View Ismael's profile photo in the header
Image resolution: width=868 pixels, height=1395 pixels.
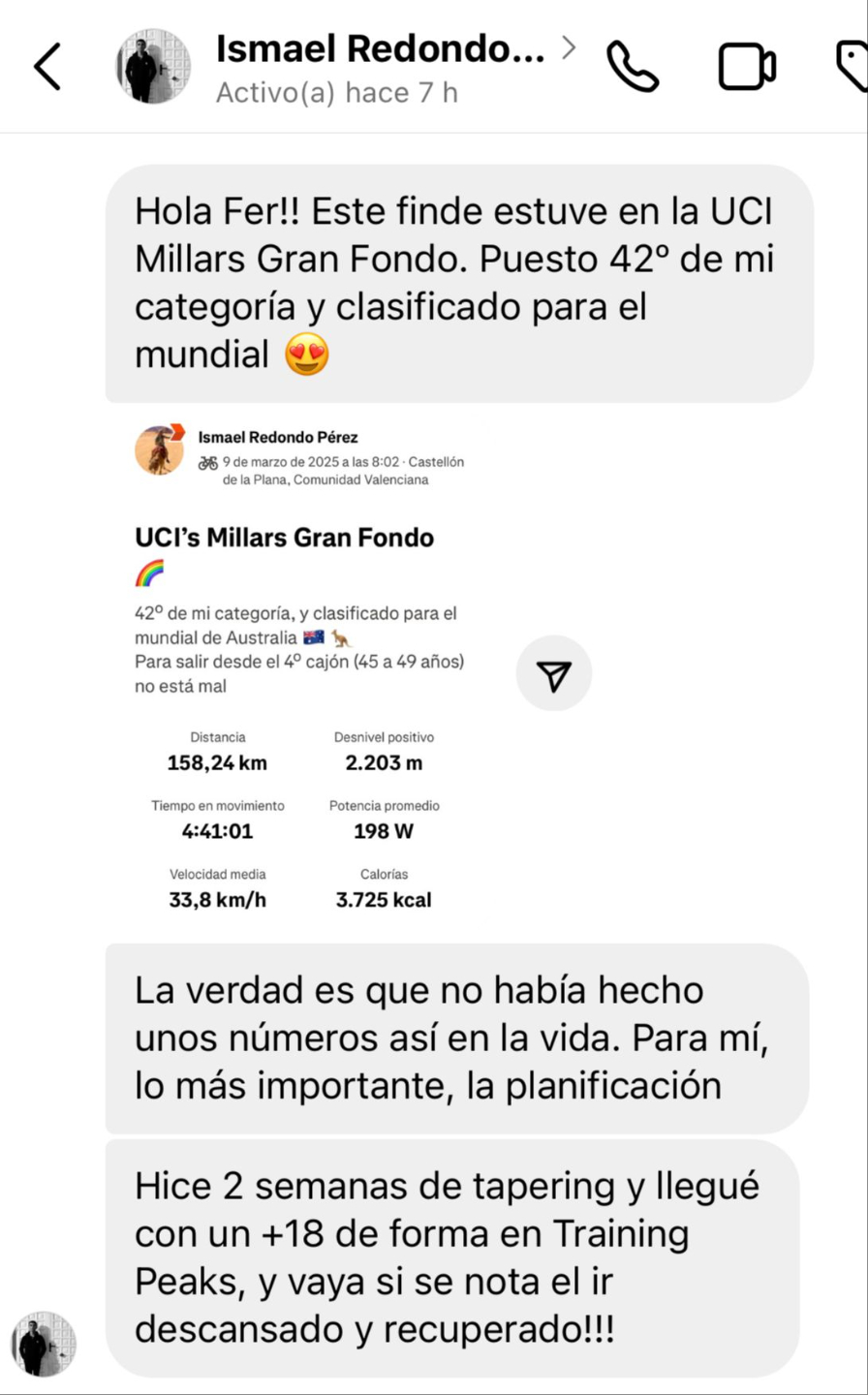pyautogui.click(x=153, y=67)
